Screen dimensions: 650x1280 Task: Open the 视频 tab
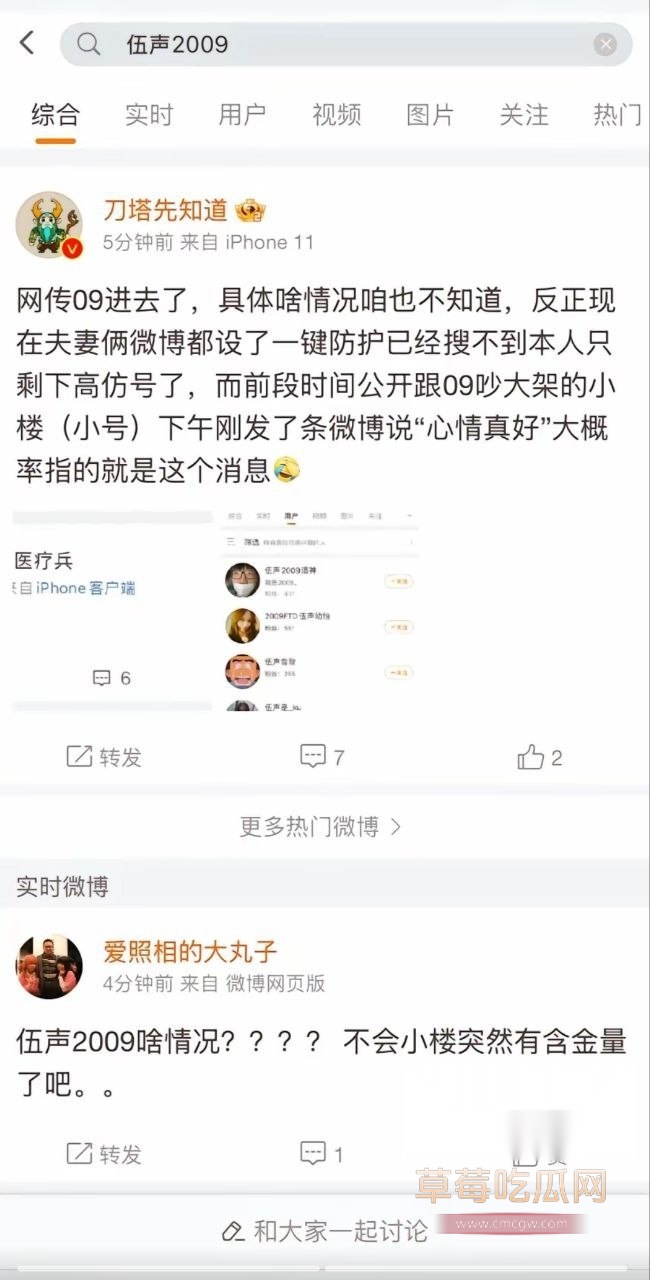(x=336, y=114)
